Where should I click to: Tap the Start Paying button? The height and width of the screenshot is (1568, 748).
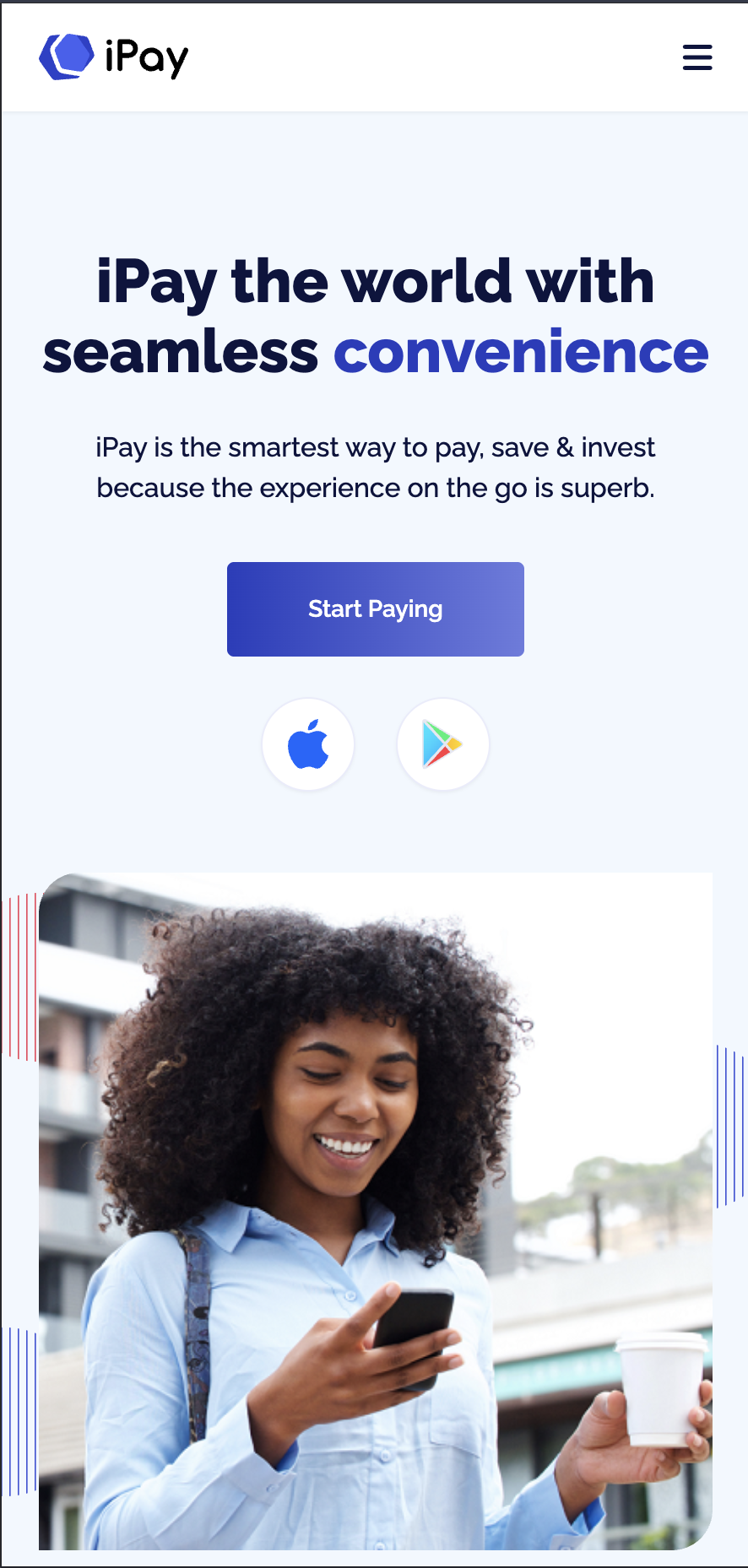[x=375, y=608]
